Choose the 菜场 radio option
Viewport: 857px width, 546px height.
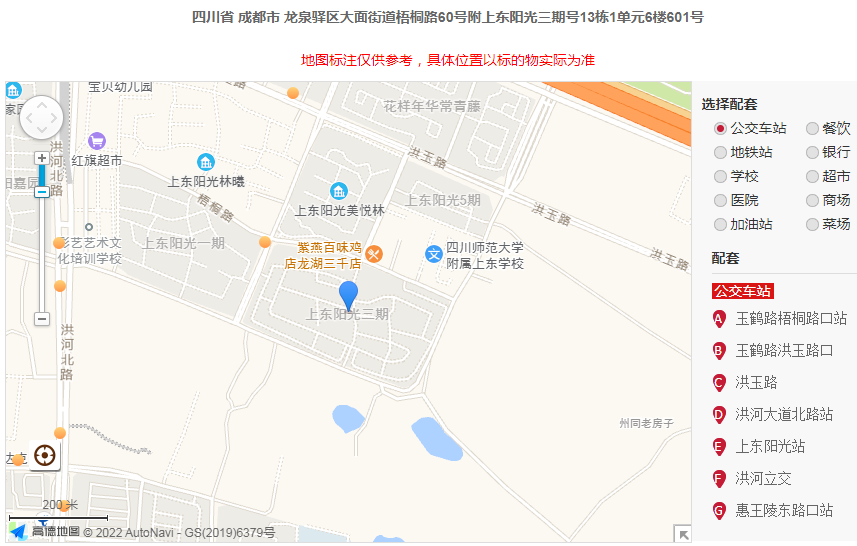coord(812,224)
